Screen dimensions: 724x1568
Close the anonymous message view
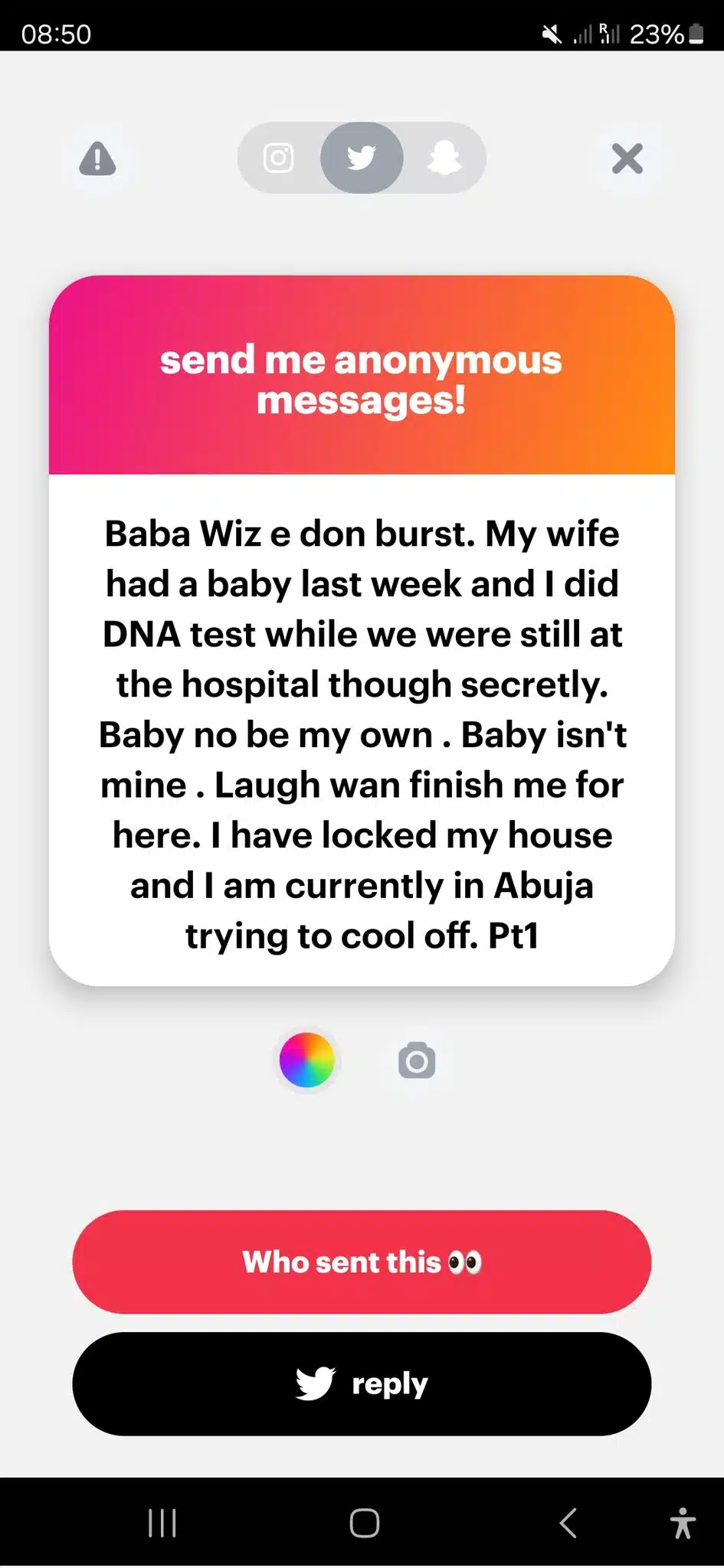coord(627,159)
